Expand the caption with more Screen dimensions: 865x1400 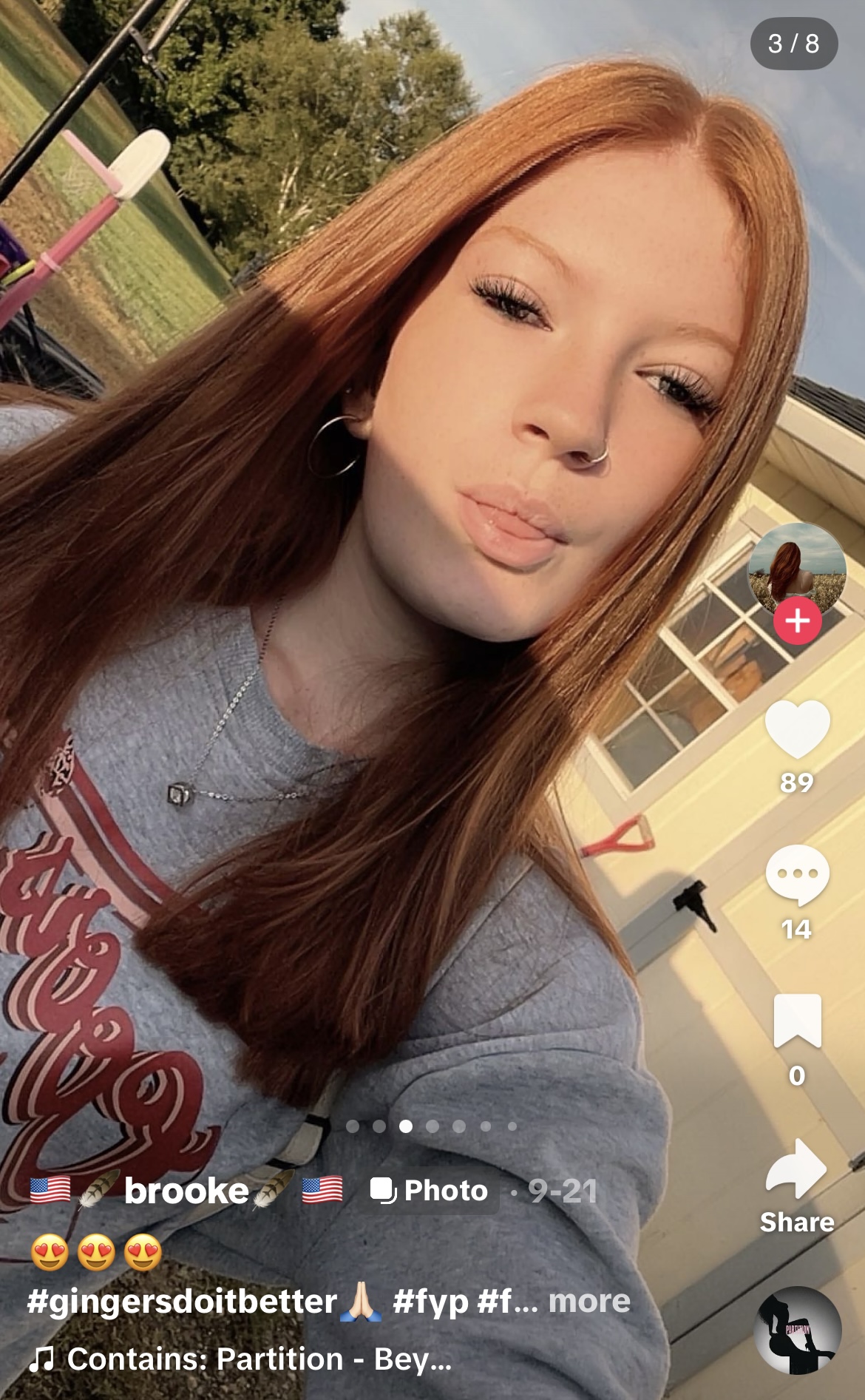click(589, 1302)
